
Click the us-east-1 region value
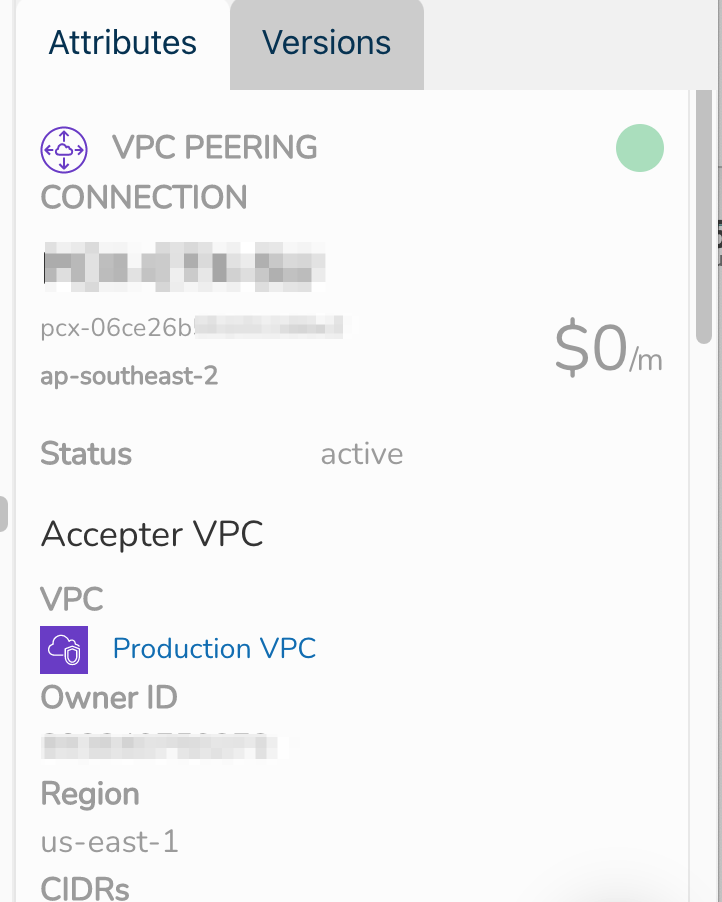109,842
